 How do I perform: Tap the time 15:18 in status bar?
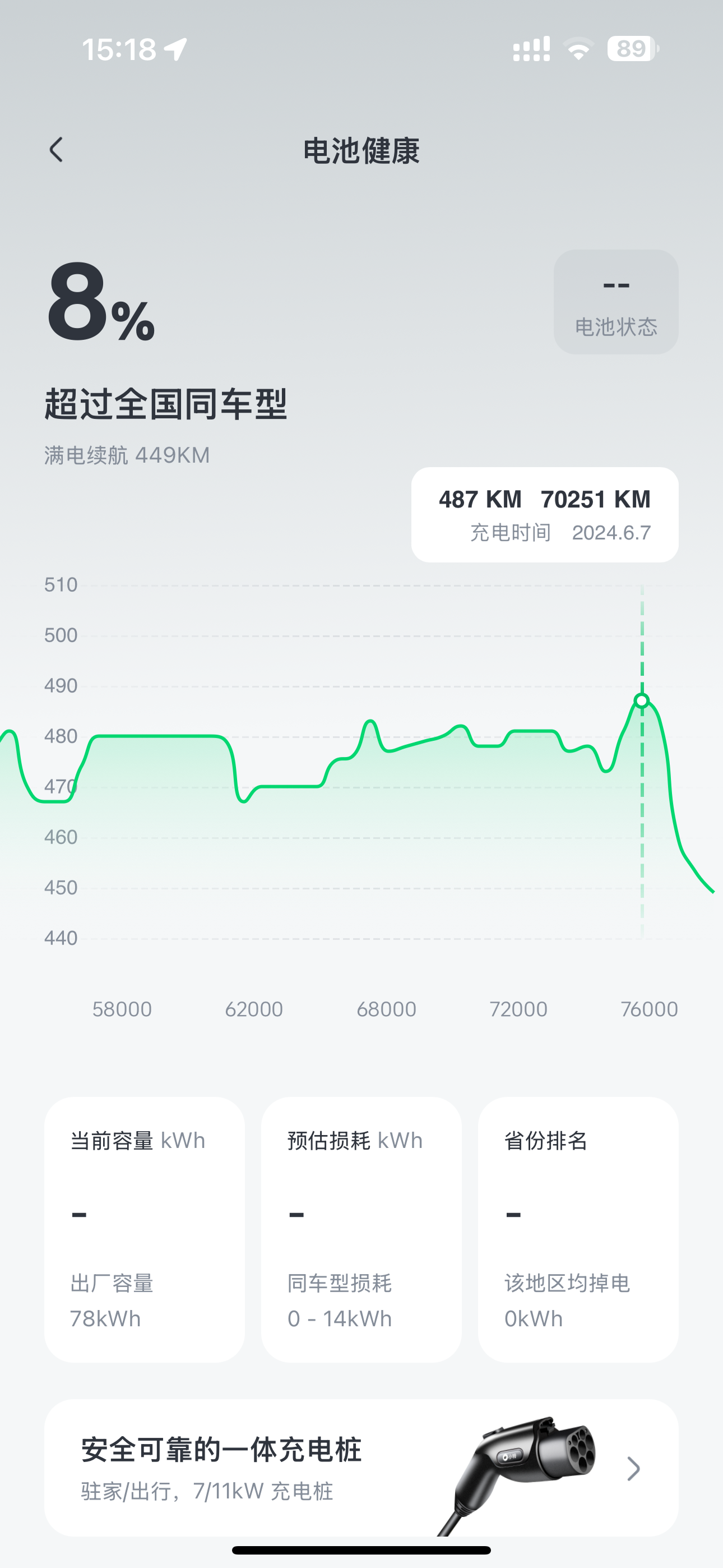pyautogui.click(x=119, y=50)
